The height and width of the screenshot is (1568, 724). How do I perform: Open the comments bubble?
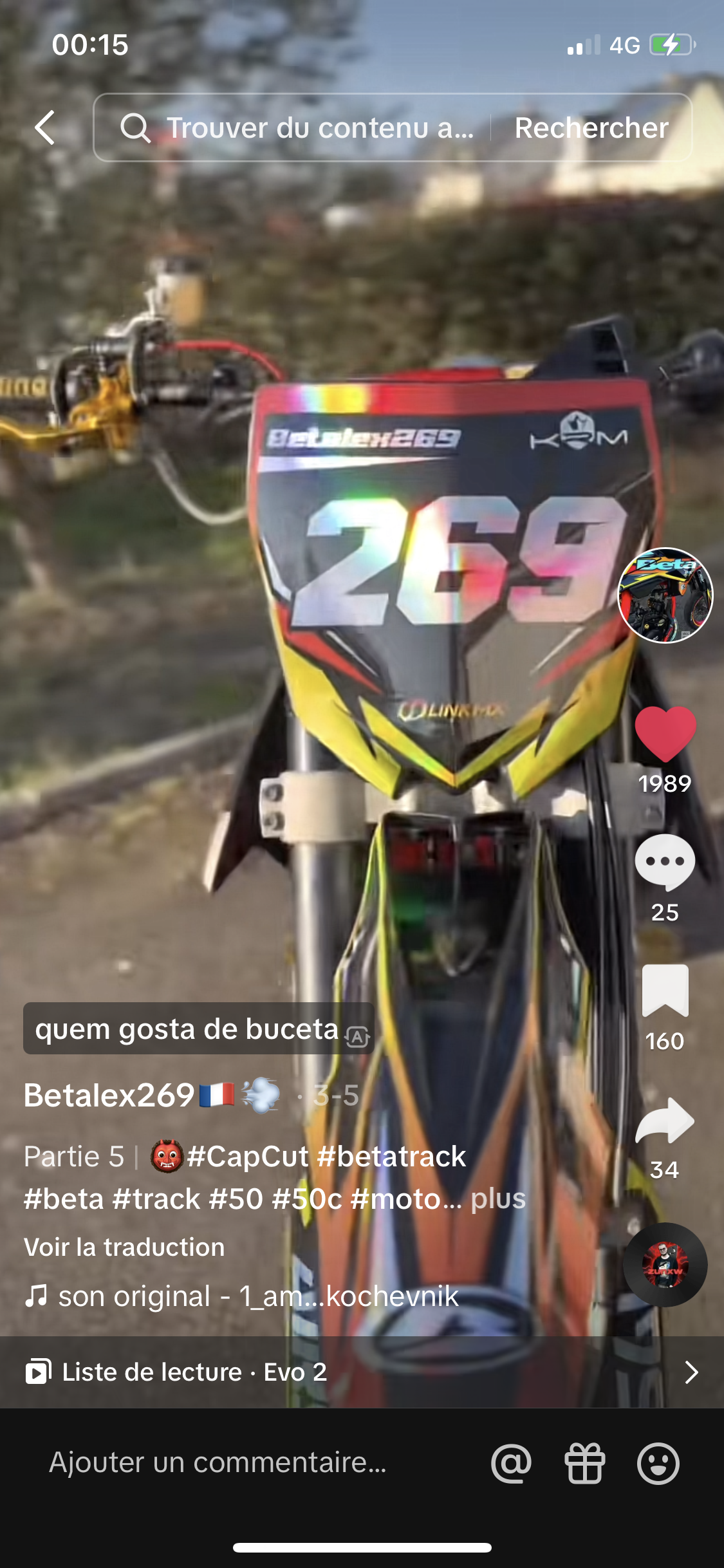click(665, 863)
